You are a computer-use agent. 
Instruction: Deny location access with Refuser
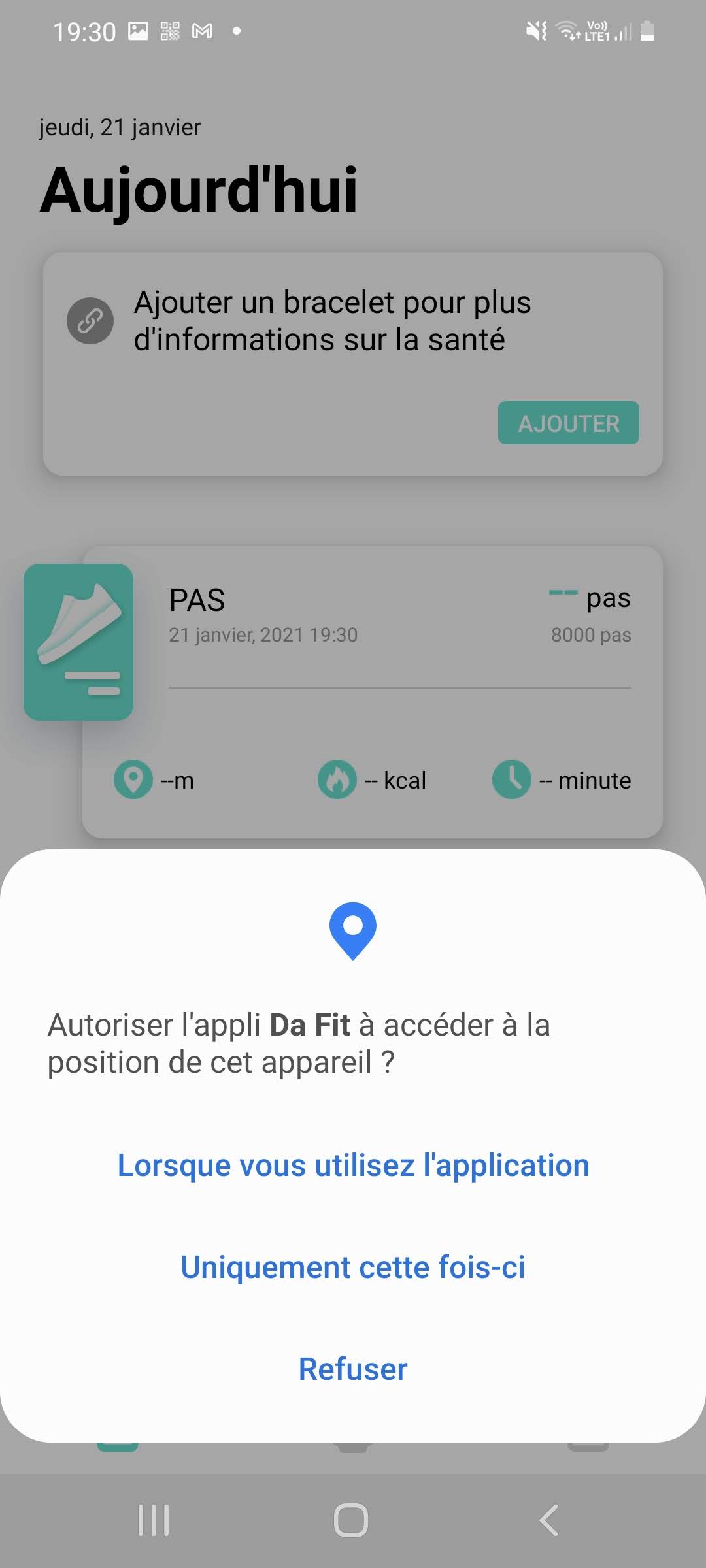(x=353, y=1369)
